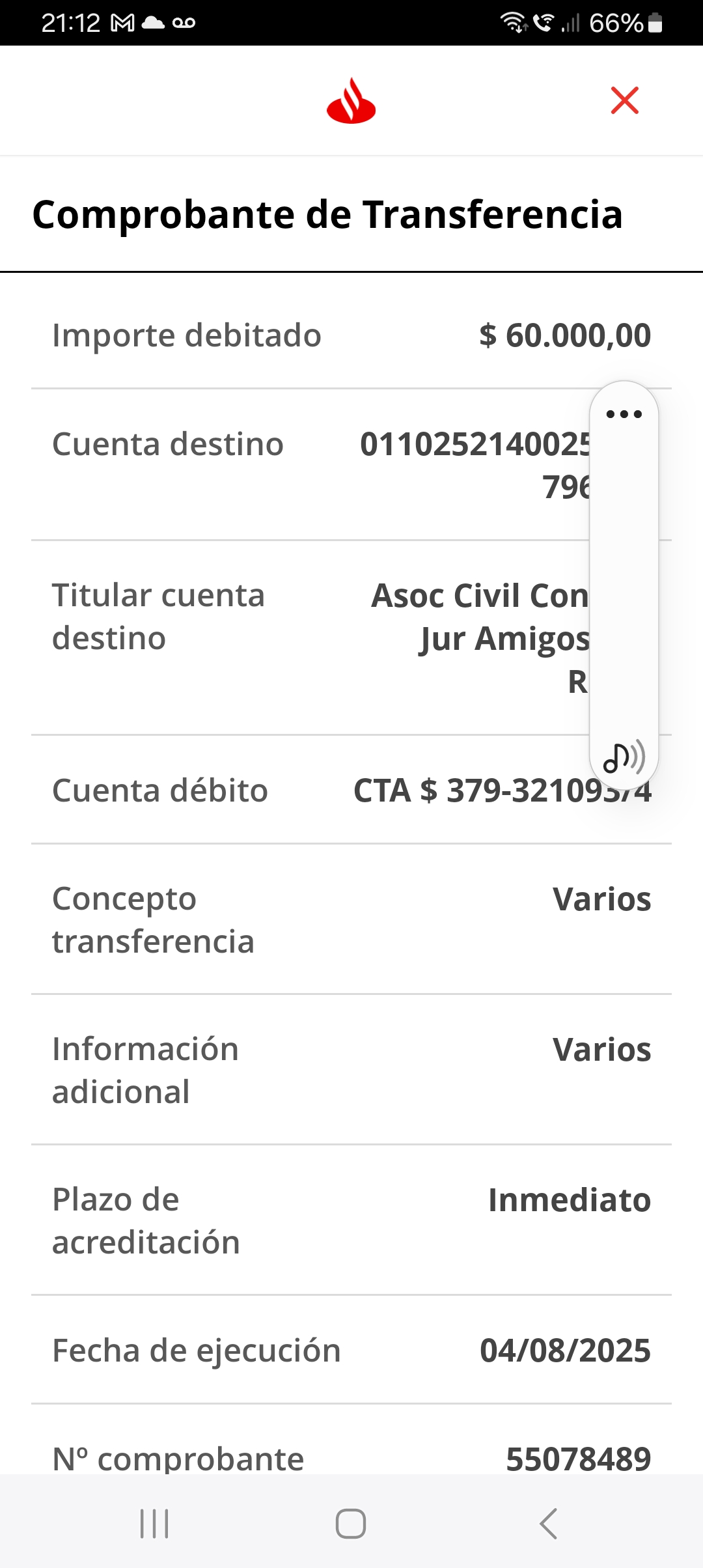Go back using the system back button
Image resolution: width=703 pixels, height=1568 pixels.
tap(548, 1524)
